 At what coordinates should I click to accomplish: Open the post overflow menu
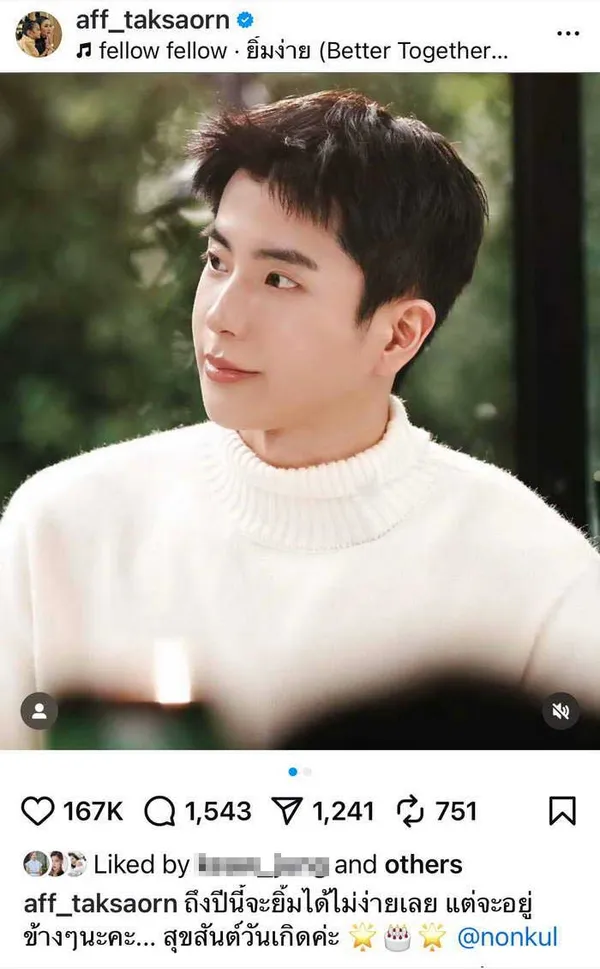(x=567, y=33)
